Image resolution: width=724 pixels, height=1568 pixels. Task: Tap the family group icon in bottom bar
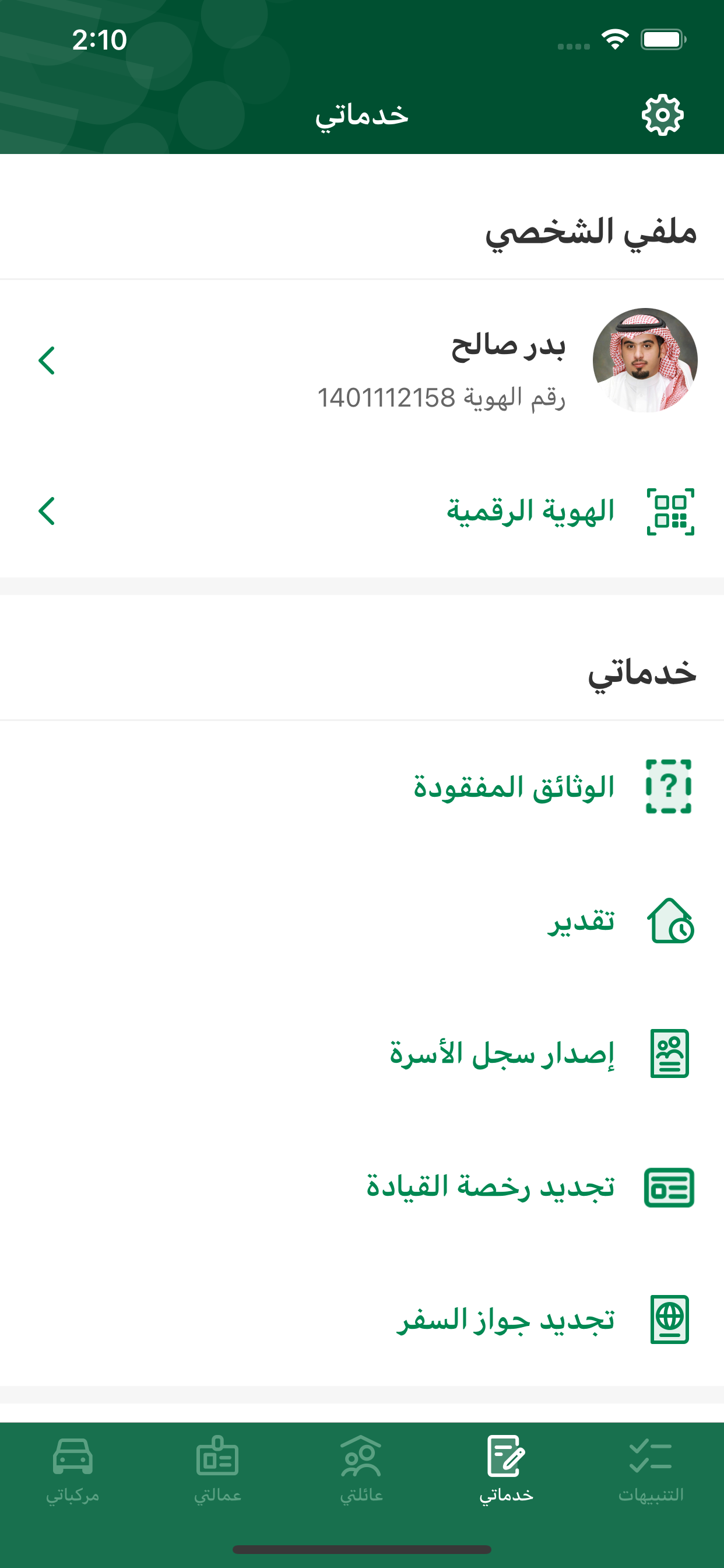(362, 1458)
